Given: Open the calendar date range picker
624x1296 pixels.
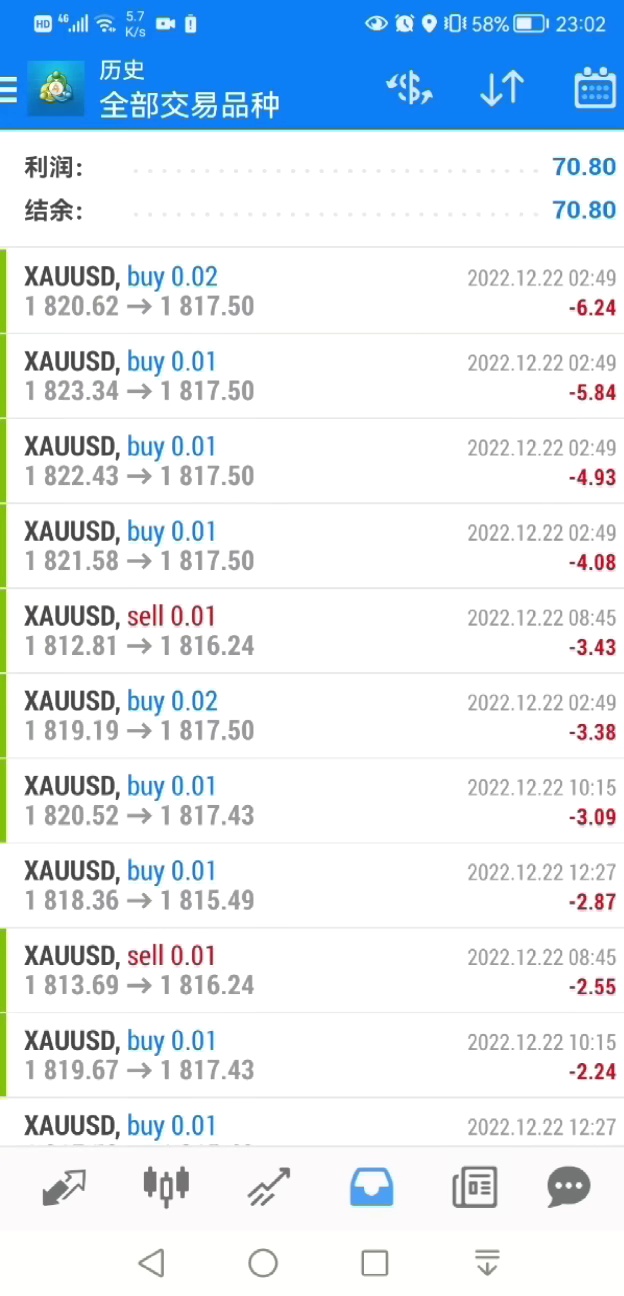Looking at the screenshot, I should (594, 89).
